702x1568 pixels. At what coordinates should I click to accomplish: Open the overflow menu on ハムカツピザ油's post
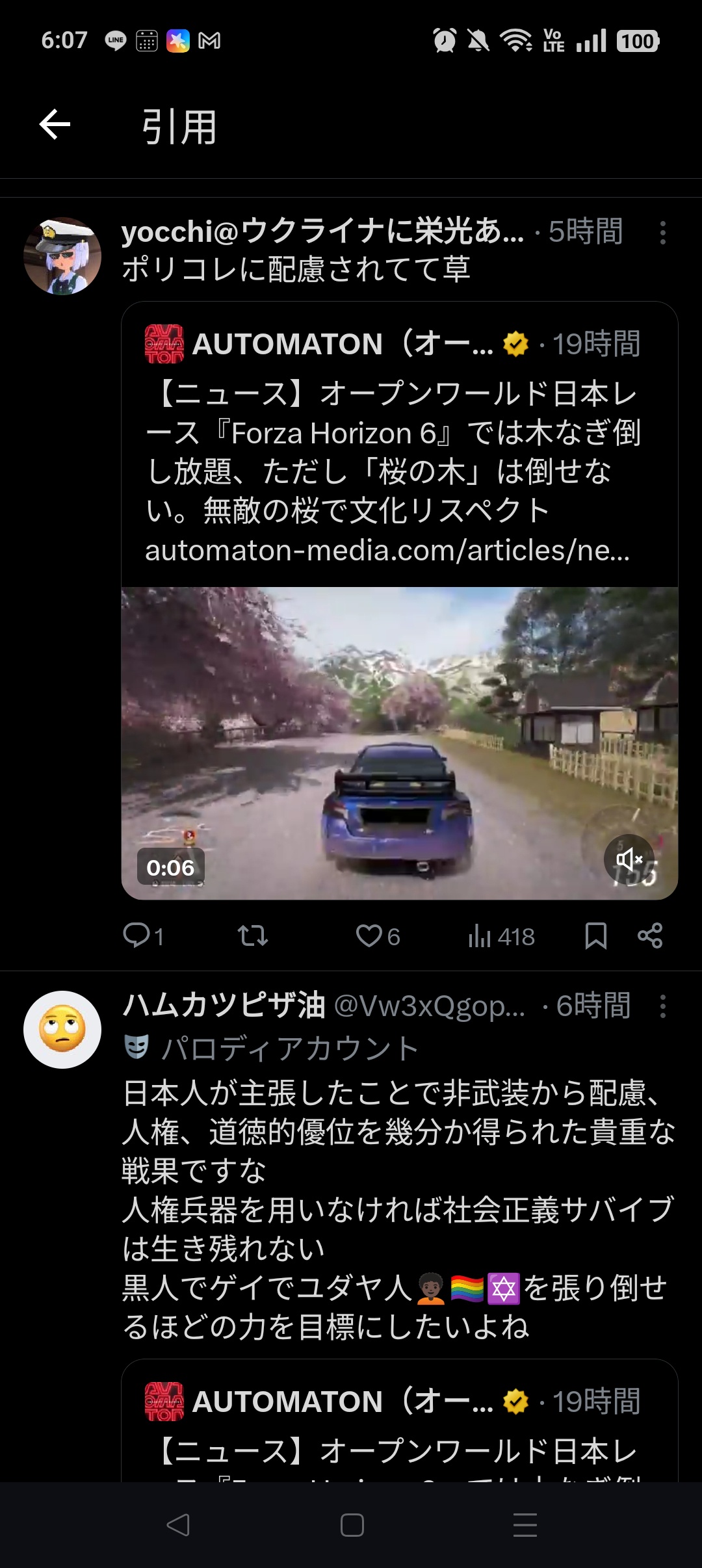click(x=662, y=1006)
